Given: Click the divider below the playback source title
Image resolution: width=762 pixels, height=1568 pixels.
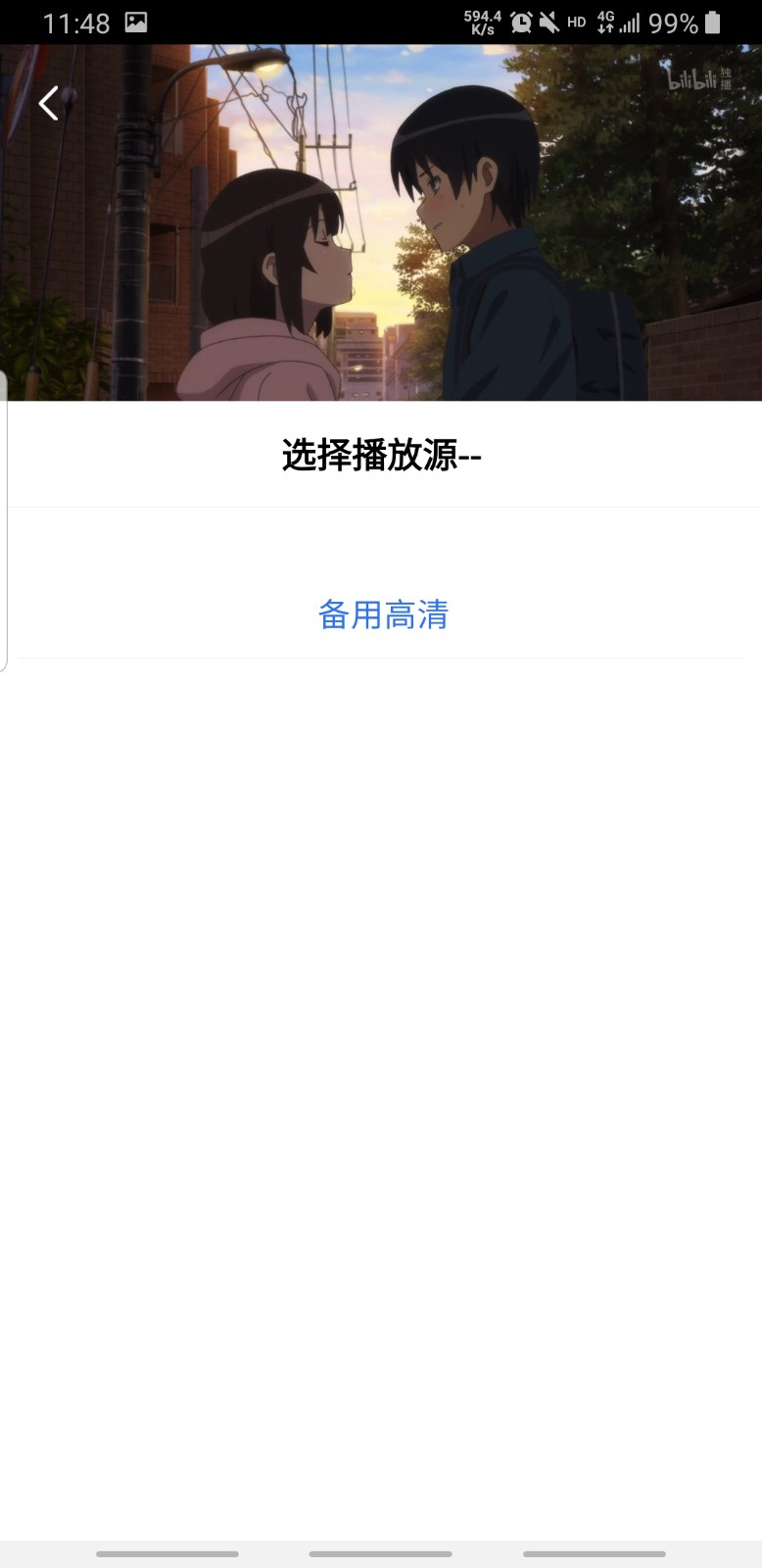Looking at the screenshot, I should tap(381, 508).
